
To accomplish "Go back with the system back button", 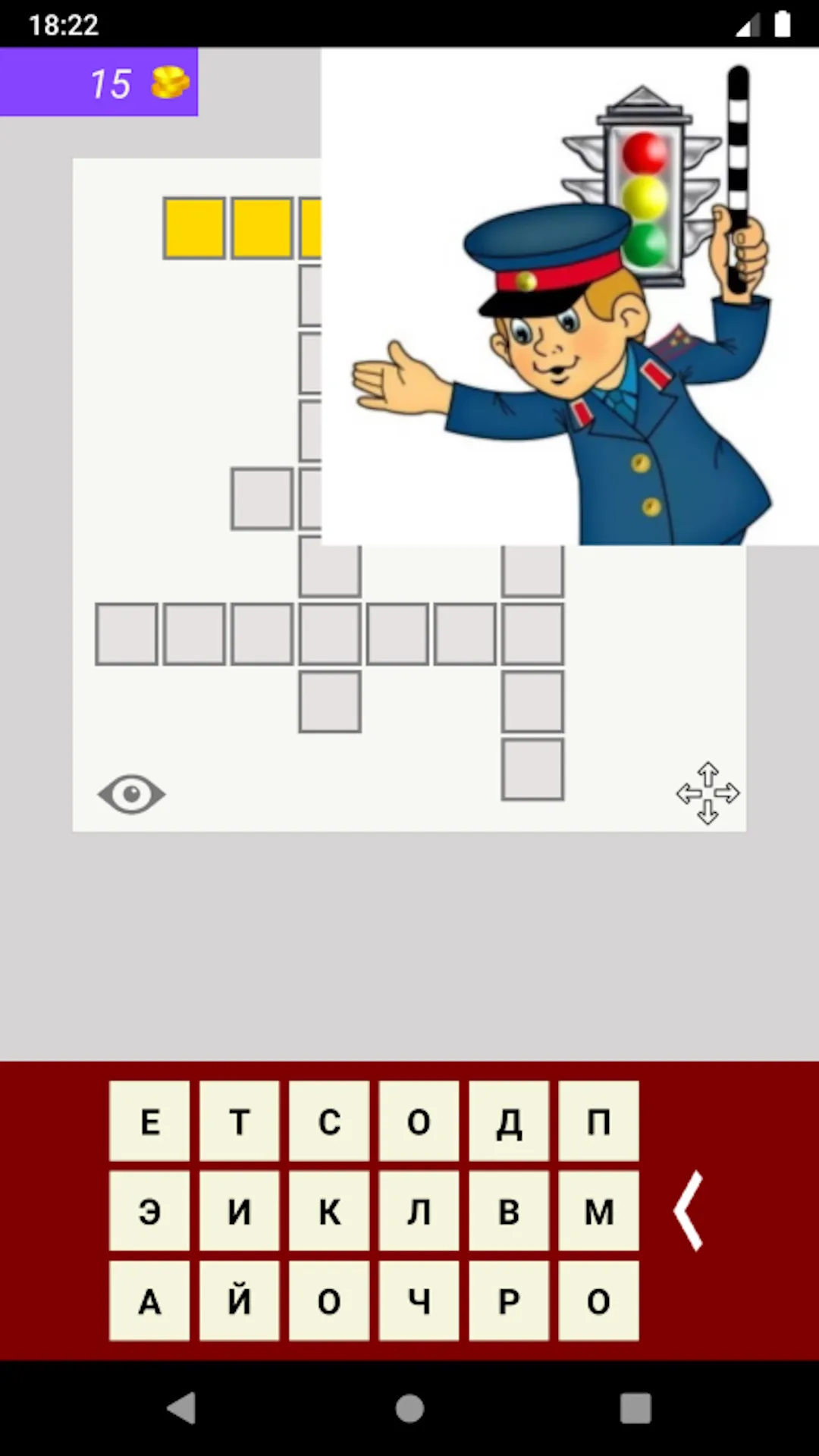I will tap(182, 1408).
